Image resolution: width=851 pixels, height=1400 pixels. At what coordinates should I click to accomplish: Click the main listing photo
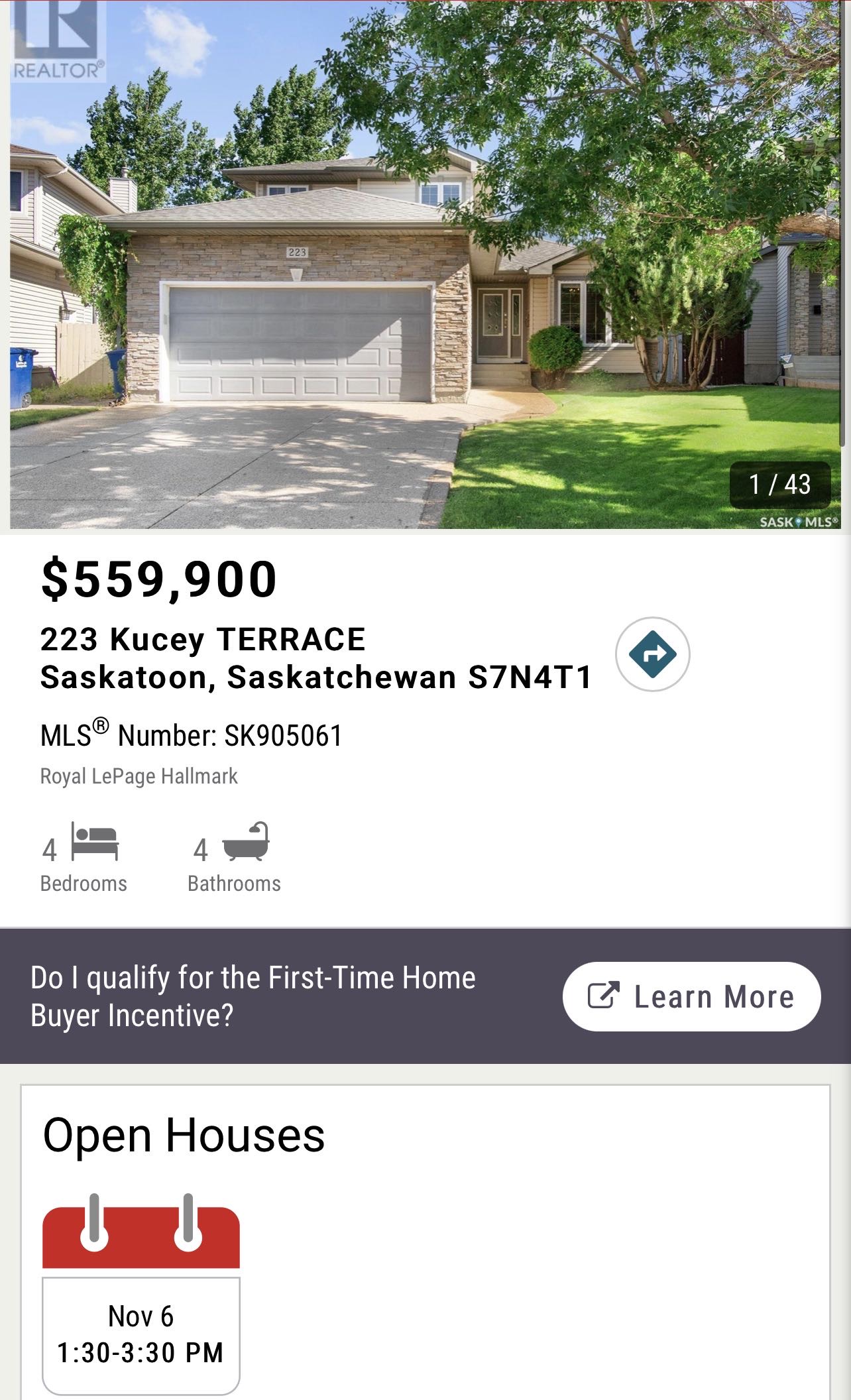tap(425, 265)
